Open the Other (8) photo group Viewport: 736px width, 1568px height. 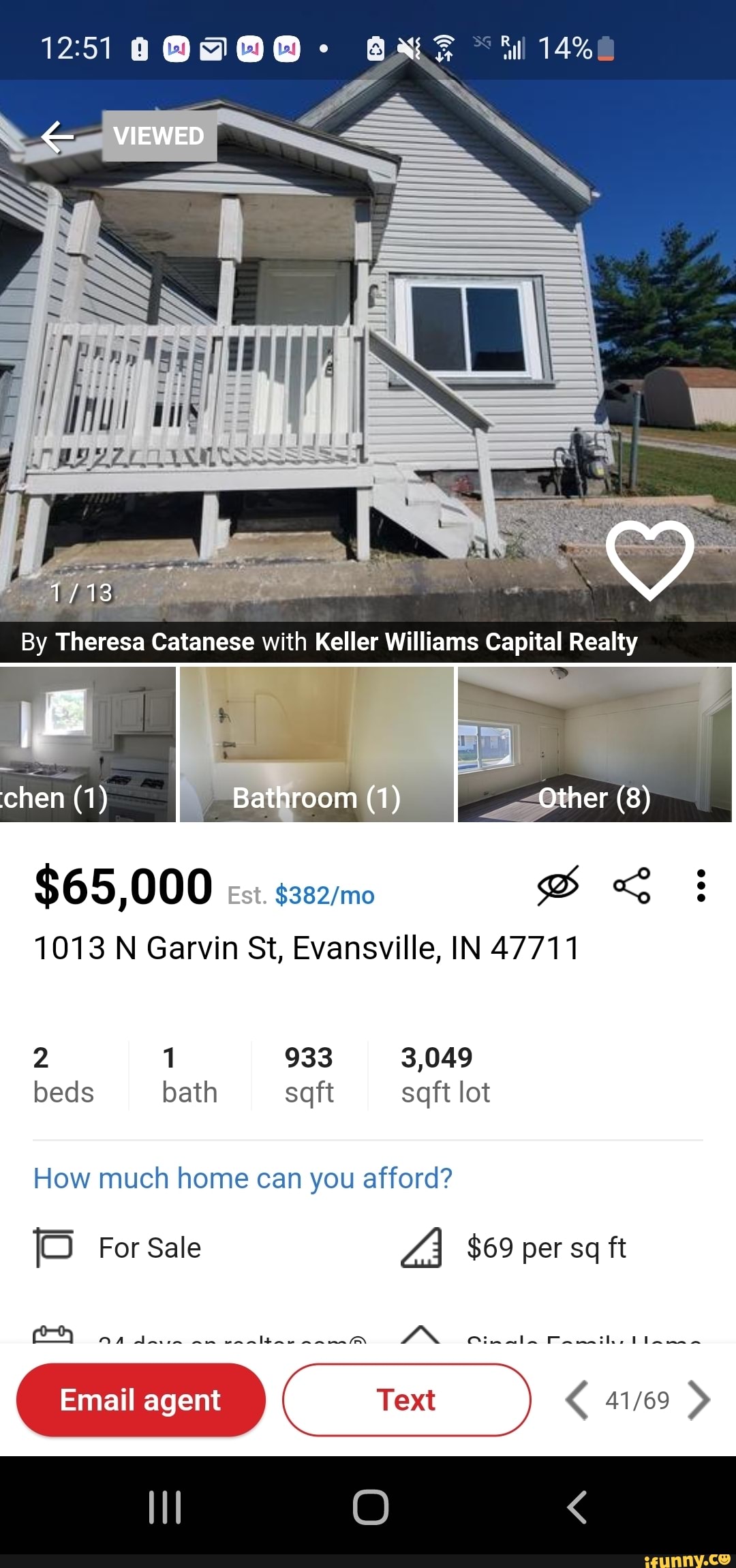[x=594, y=744]
